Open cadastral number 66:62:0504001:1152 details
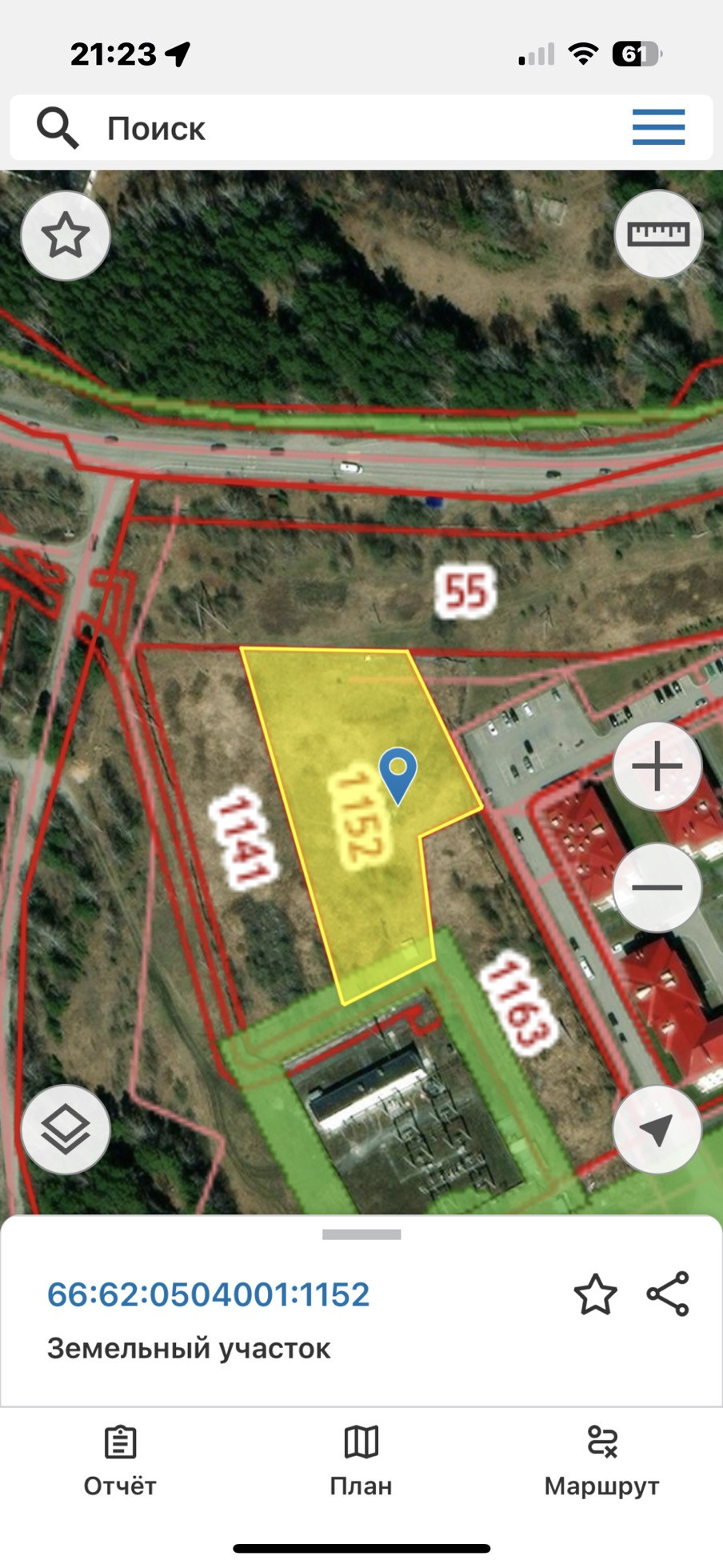This screenshot has height=1568, width=723. (x=209, y=1294)
